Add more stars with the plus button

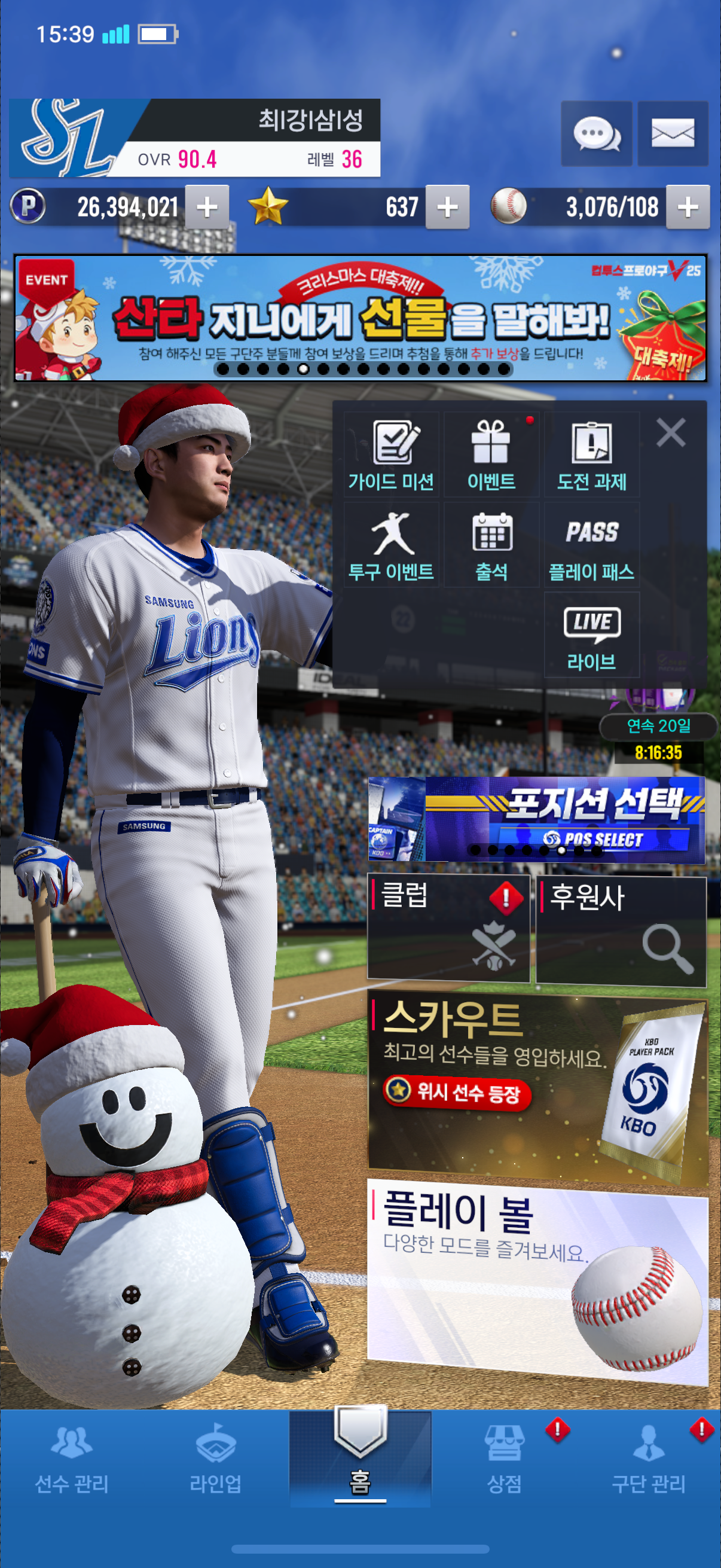447,208
